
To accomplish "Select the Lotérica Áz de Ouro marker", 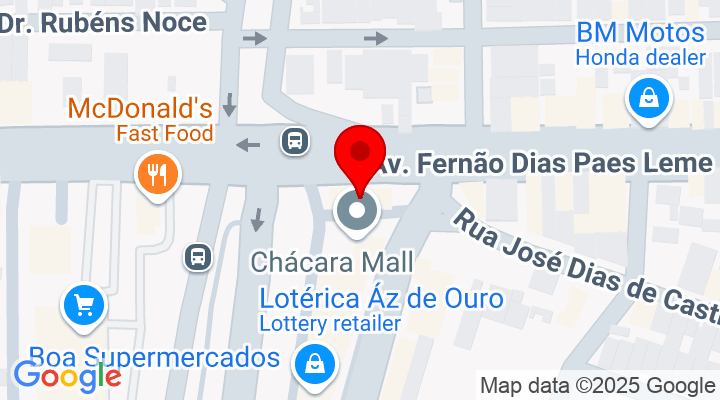I will [x=315, y=363].
